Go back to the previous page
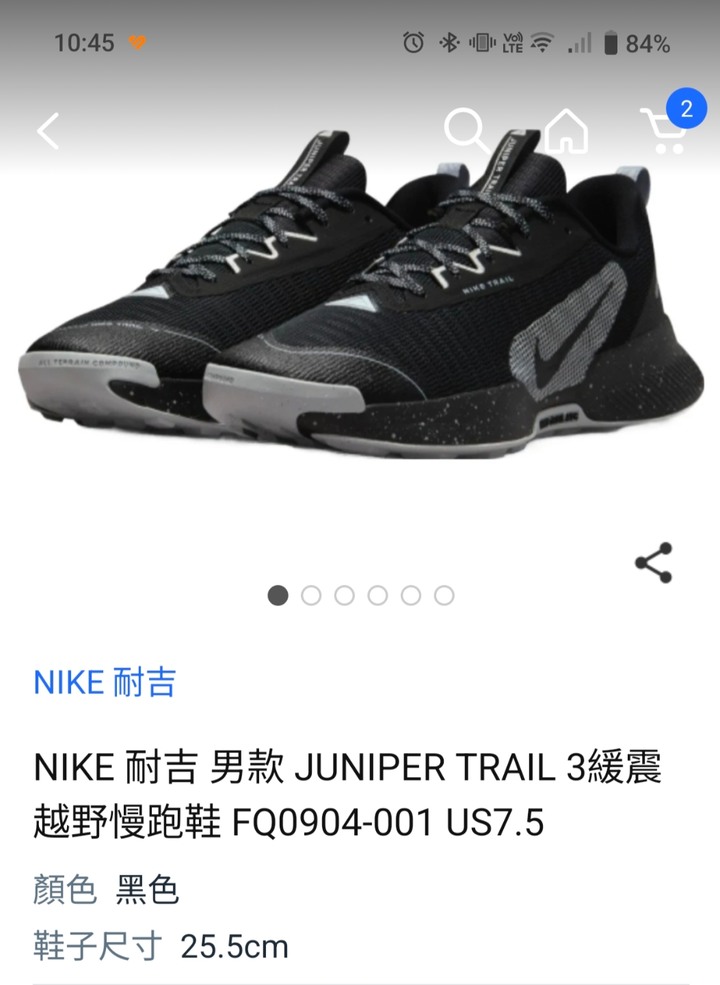The width and height of the screenshot is (720, 985). tap(48, 131)
